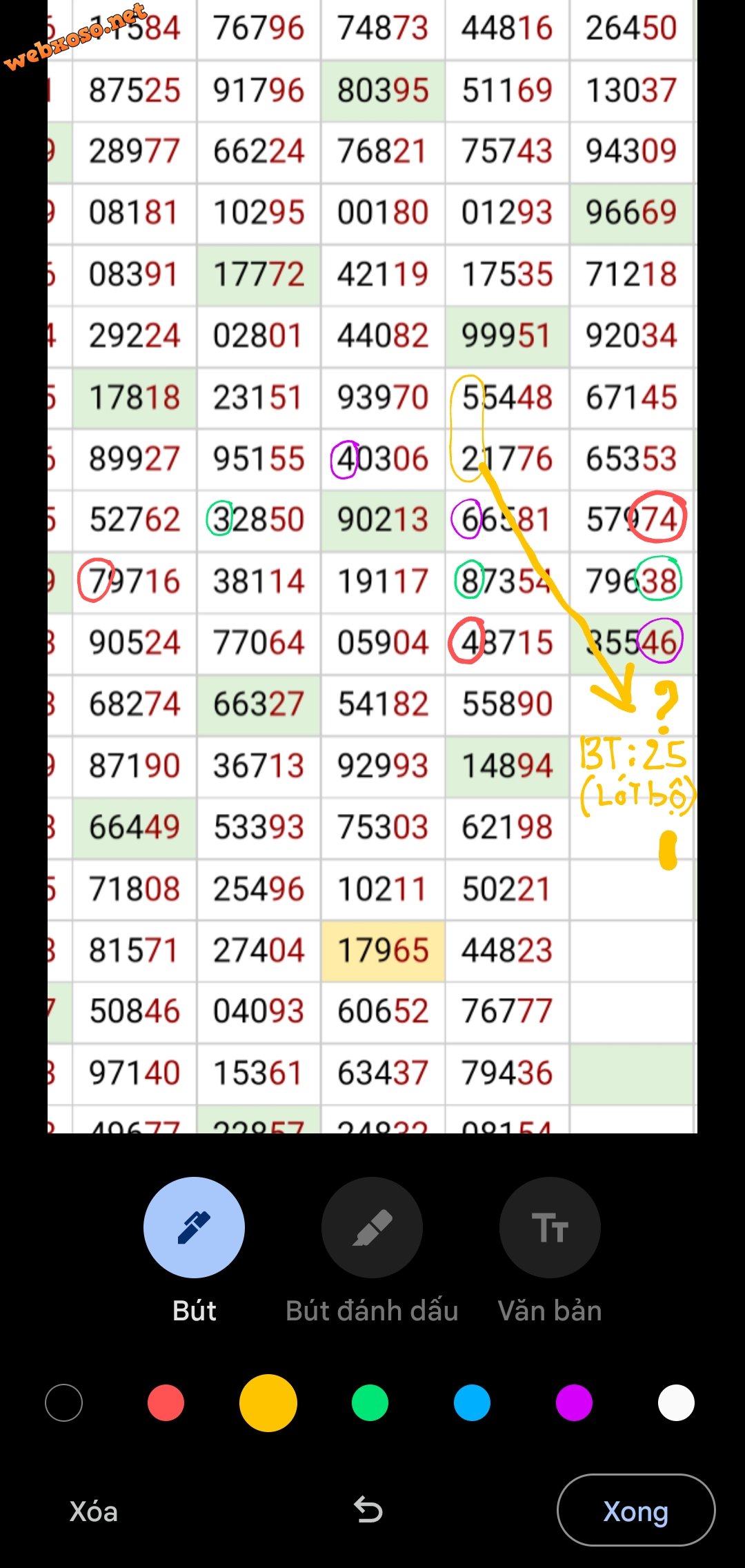Undo the last stroke
Image resolution: width=745 pixels, height=1568 pixels.
pyautogui.click(x=368, y=1510)
